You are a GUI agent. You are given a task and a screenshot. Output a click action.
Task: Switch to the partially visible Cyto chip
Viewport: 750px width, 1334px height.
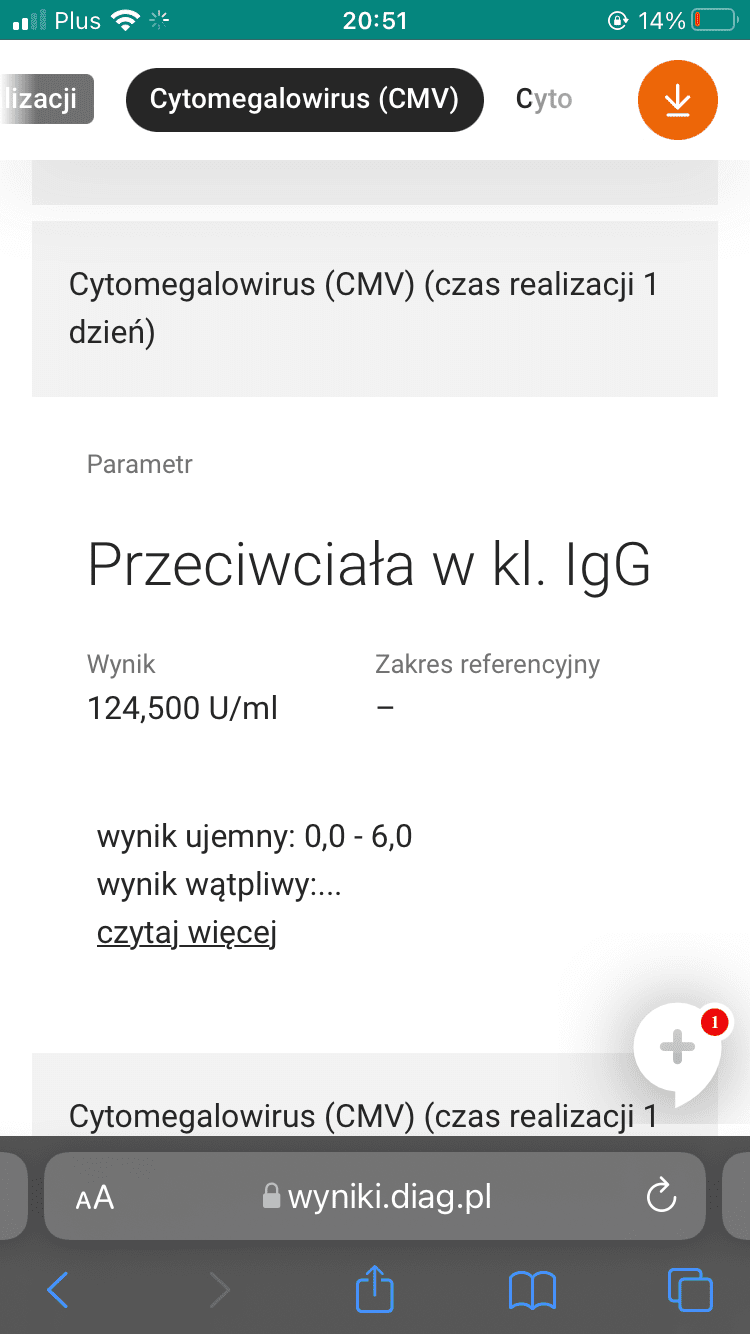[544, 100]
